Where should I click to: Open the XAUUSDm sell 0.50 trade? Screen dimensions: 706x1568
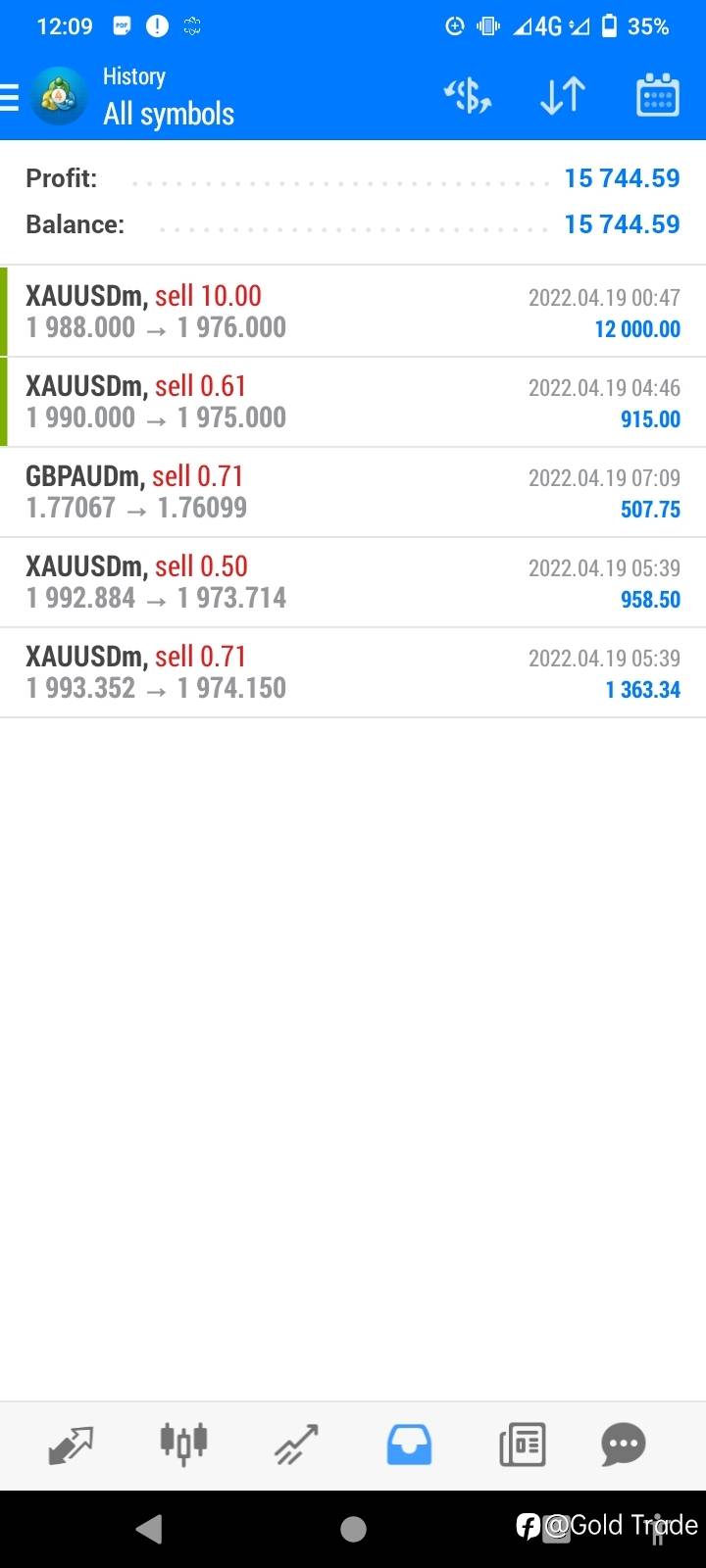click(353, 582)
